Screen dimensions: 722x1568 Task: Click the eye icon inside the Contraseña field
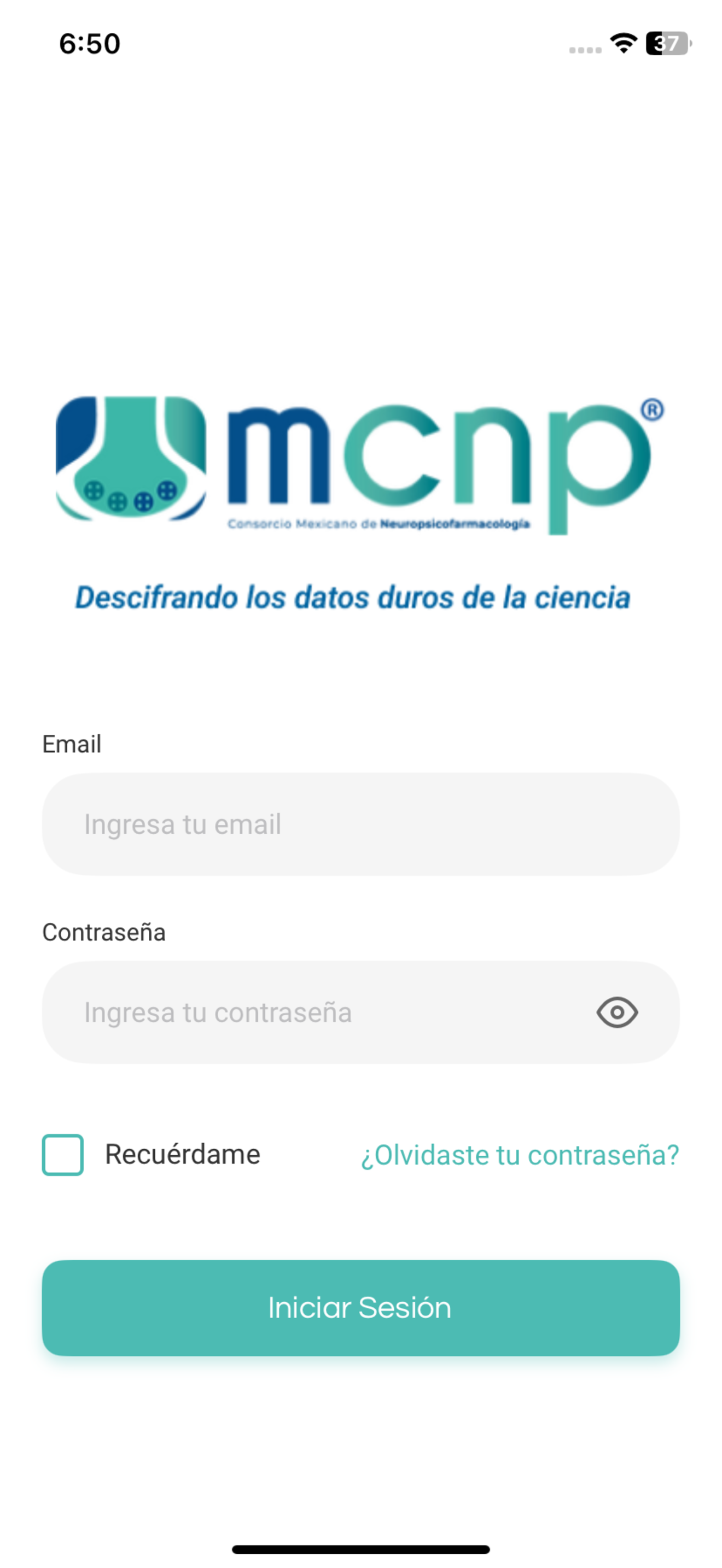pos(618,1013)
